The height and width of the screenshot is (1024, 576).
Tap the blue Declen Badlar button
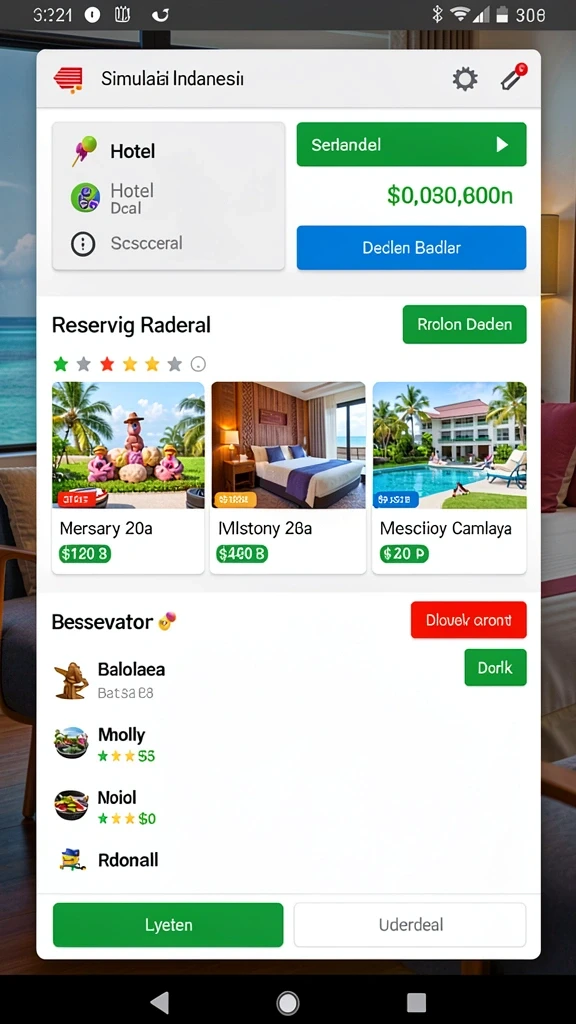click(411, 248)
